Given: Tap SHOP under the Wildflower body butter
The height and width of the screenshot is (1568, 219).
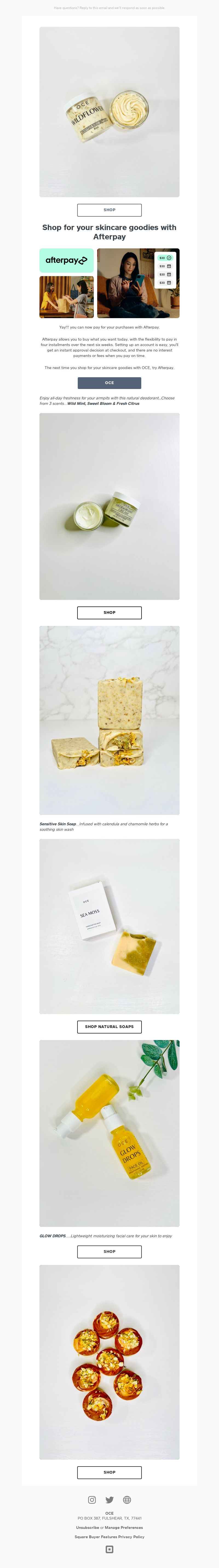Looking at the screenshot, I should pos(109,210).
